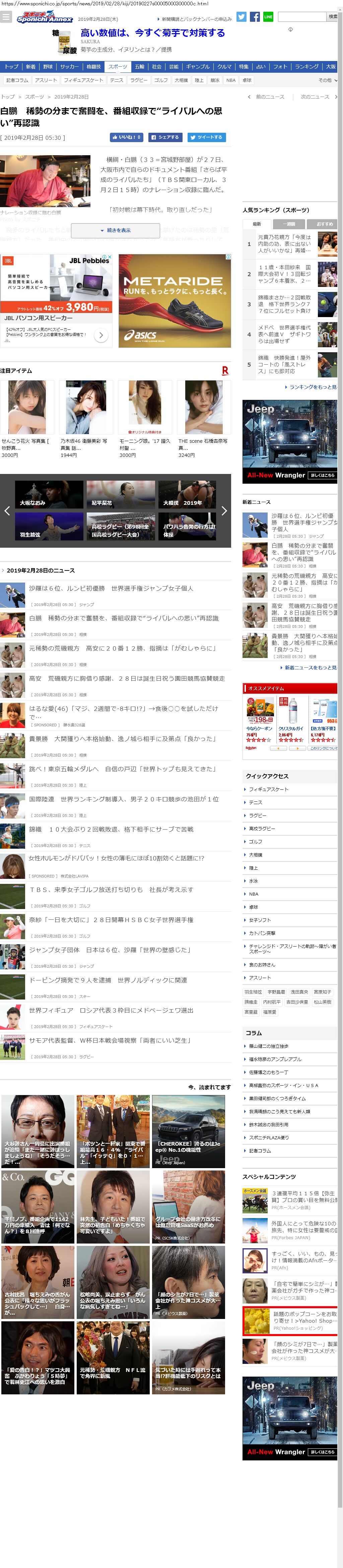Open 錦織 １０大会ぶり２回戦敗退 article
The width and height of the screenshot is (343, 1568).
pos(111,829)
